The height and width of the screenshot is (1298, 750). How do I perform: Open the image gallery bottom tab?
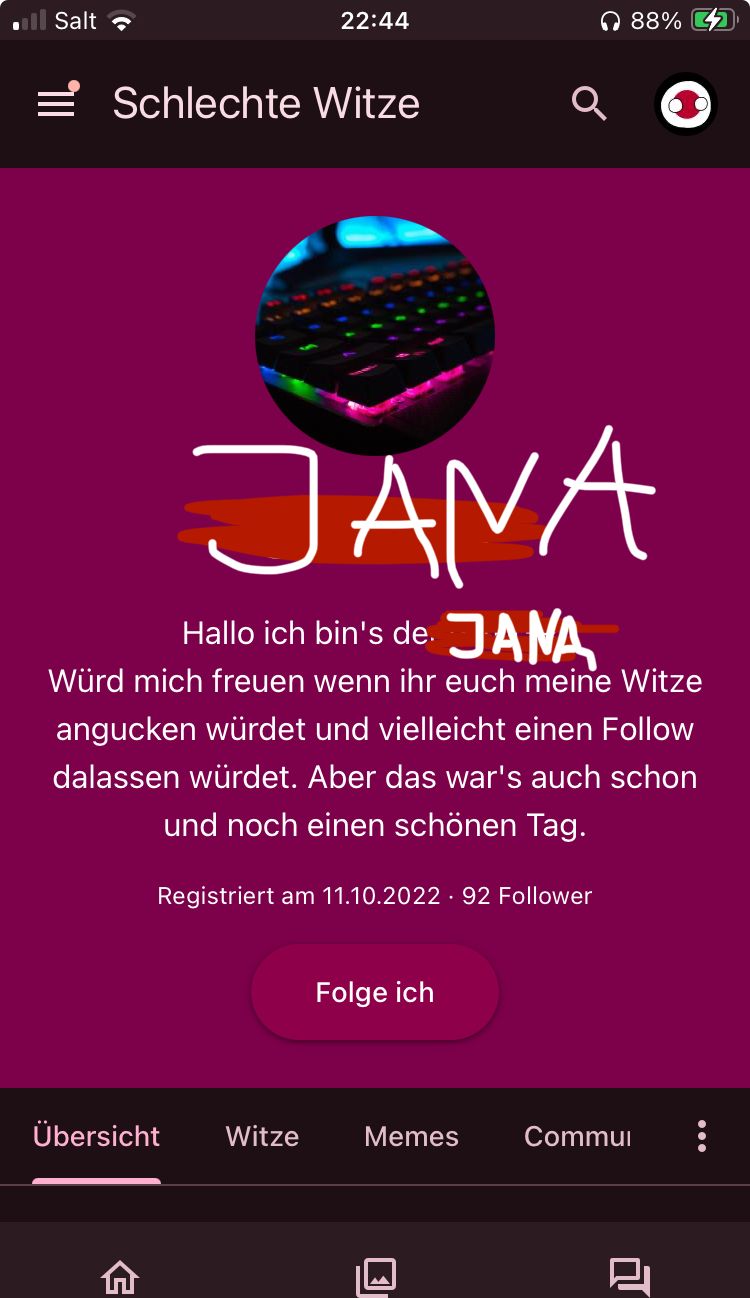376,1277
